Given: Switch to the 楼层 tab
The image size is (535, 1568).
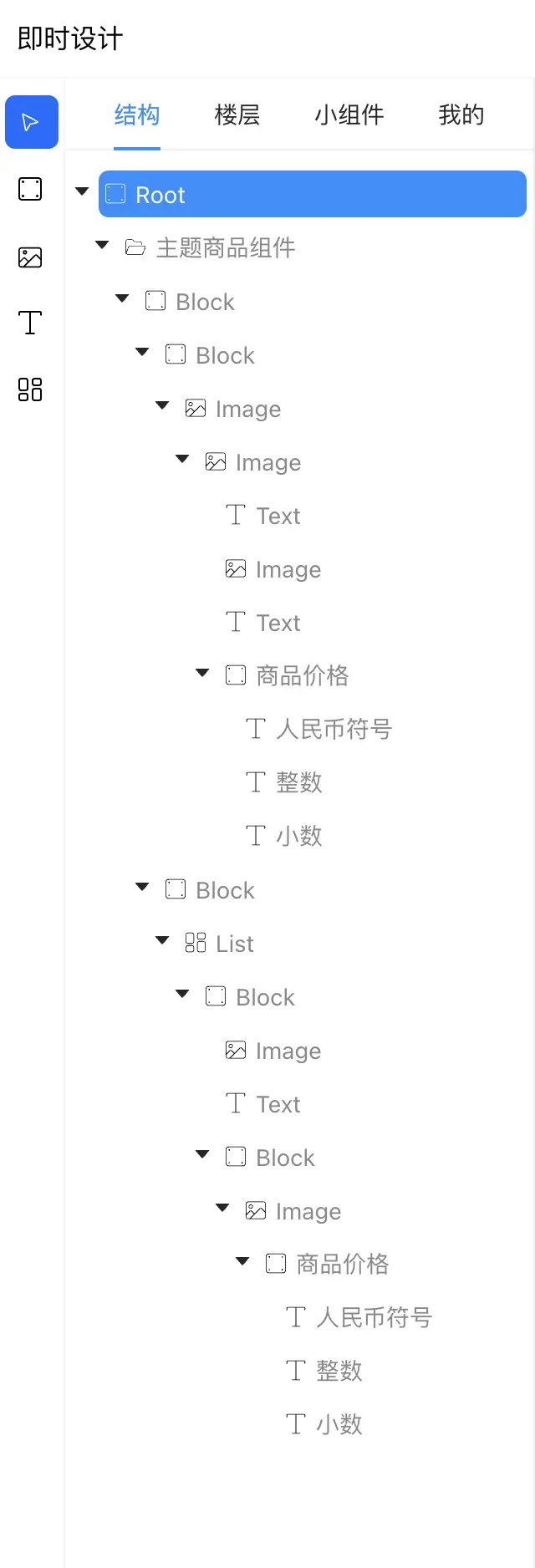Looking at the screenshot, I should tap(237, 115).
